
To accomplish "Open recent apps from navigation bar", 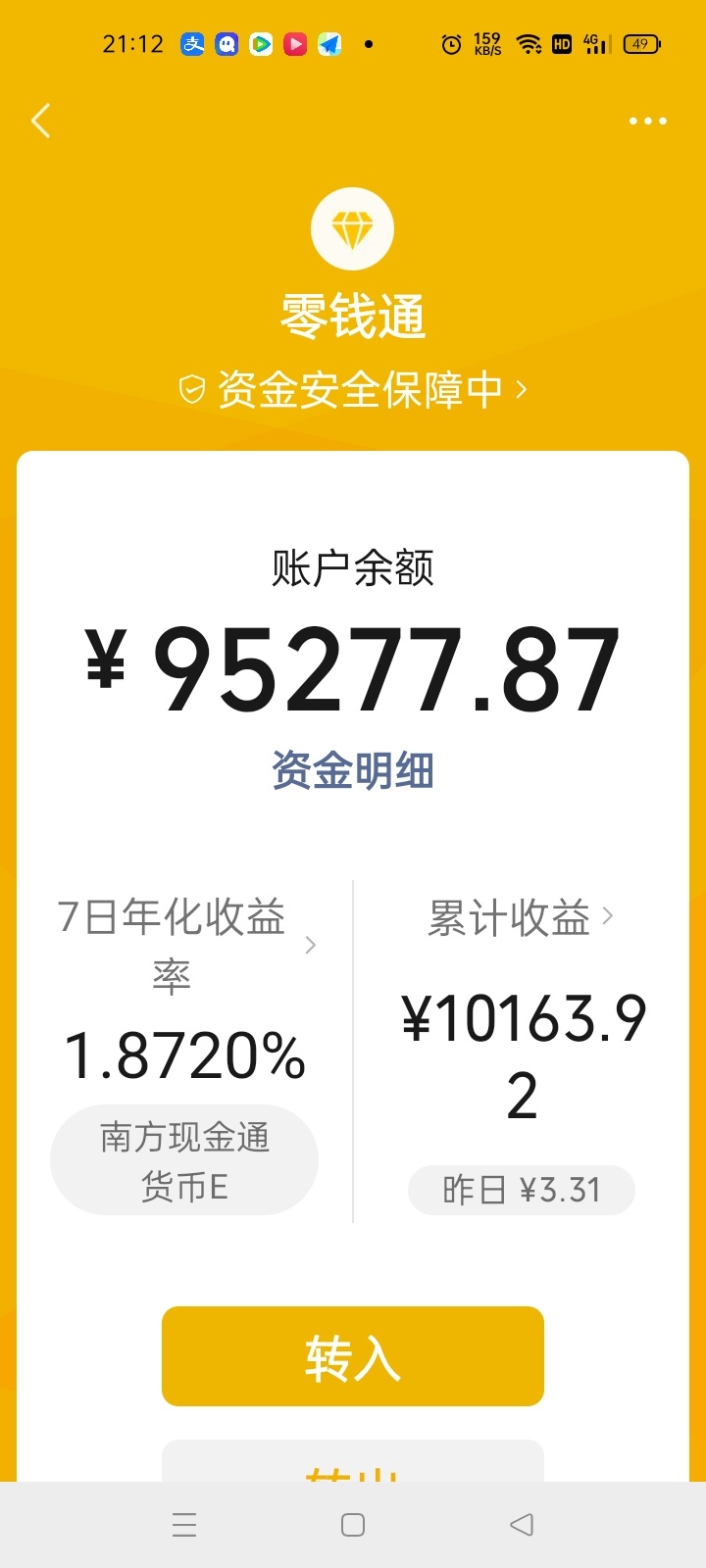I will (x=184, y=1525).
